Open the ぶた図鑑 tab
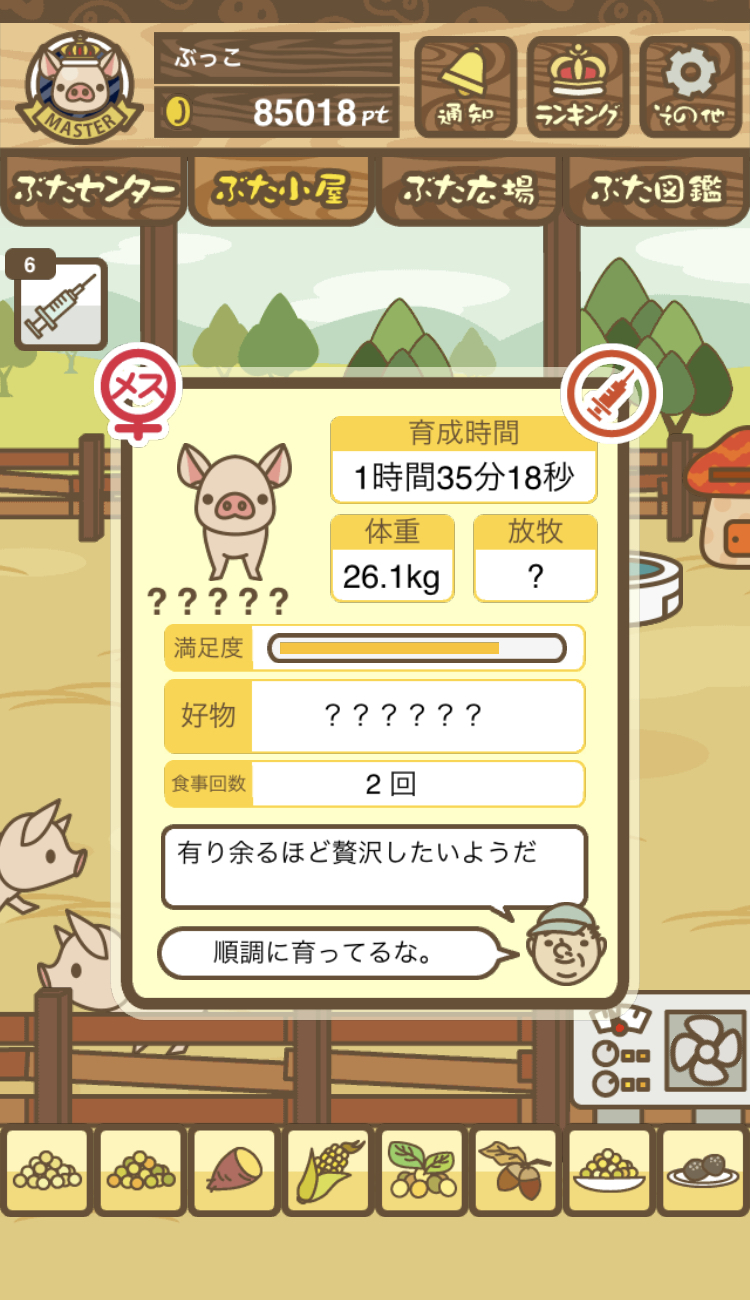 coord(656,189)
